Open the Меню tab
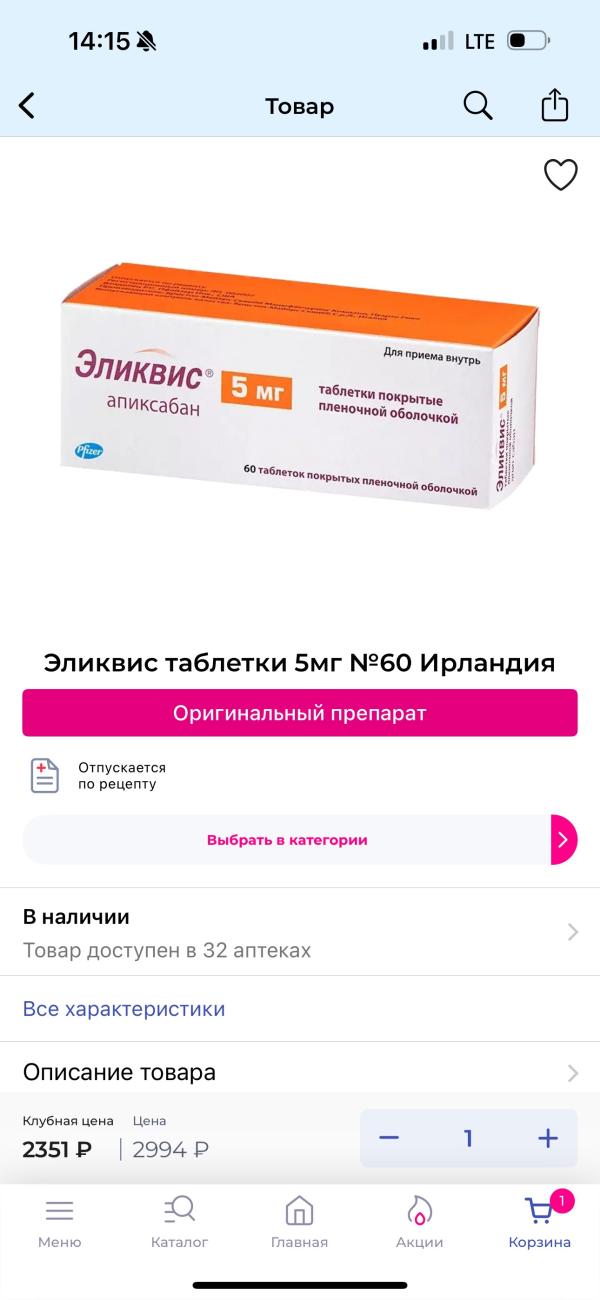 [x=59, y=1222]
